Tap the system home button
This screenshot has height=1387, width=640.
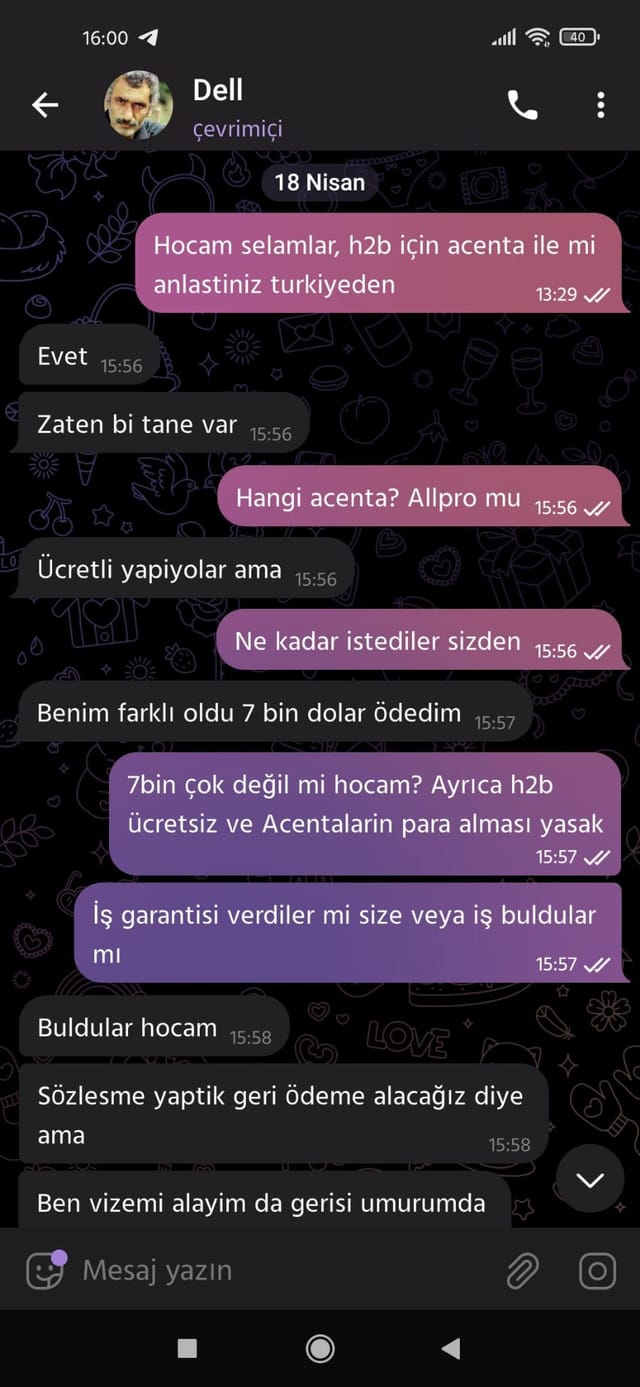(x=320, y=1348)
